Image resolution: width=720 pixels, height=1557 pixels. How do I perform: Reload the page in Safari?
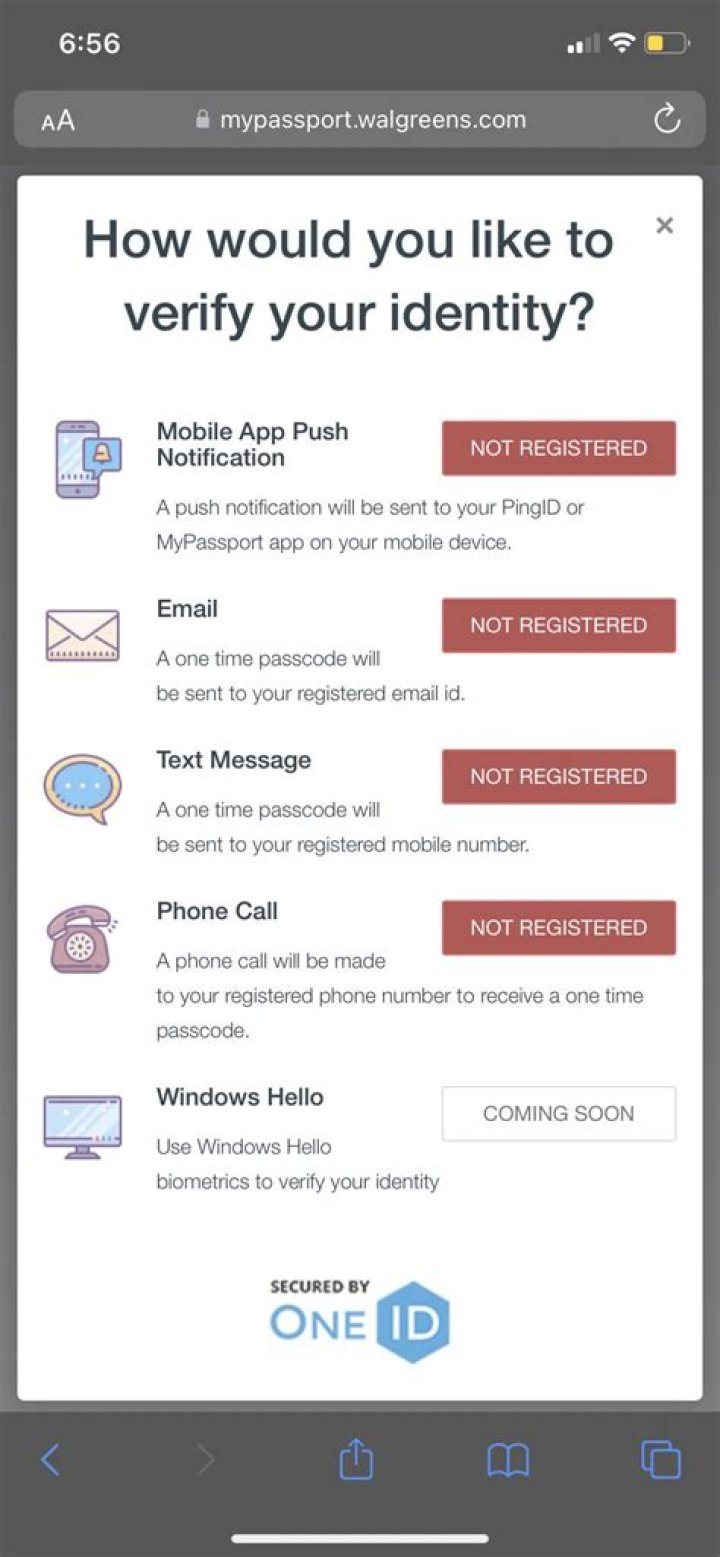coord(666,120)
